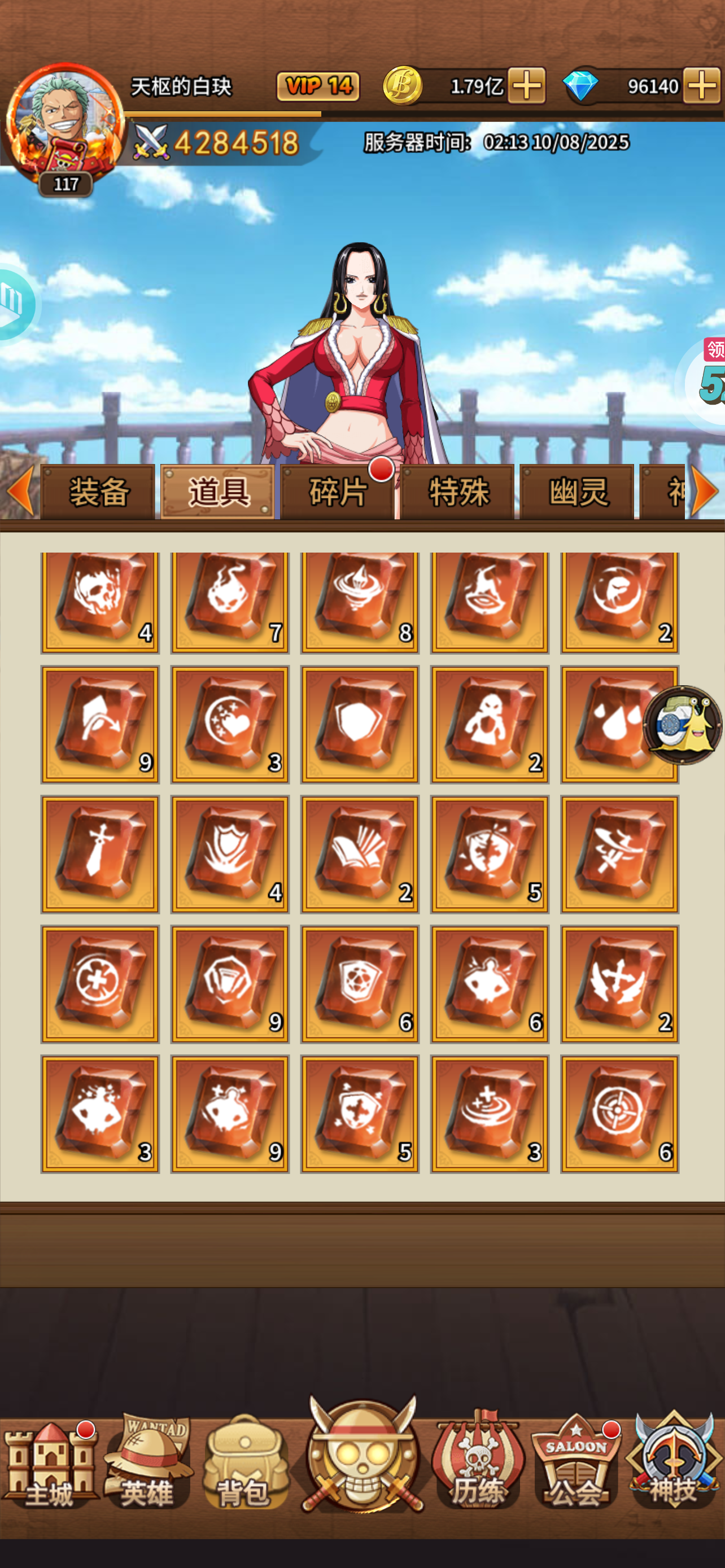Switch to the 装备 tab
Image resolution: width=725 pixels, height=1568 pixels.
99,492
